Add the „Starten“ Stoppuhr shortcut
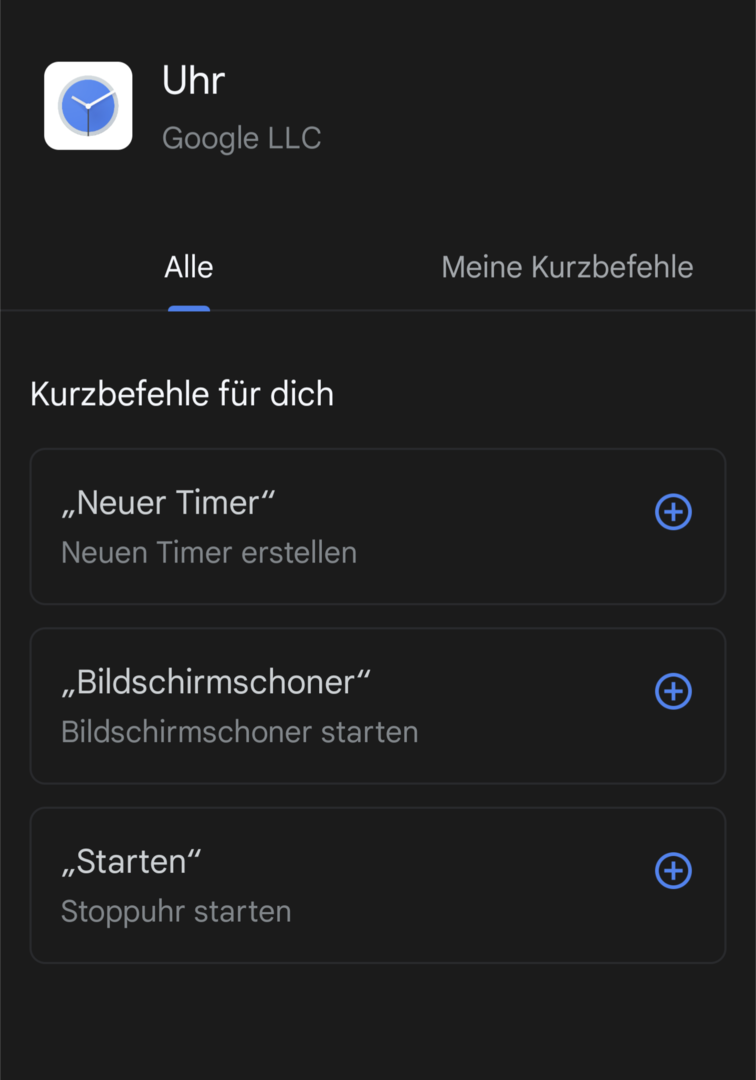 (673, 871)
